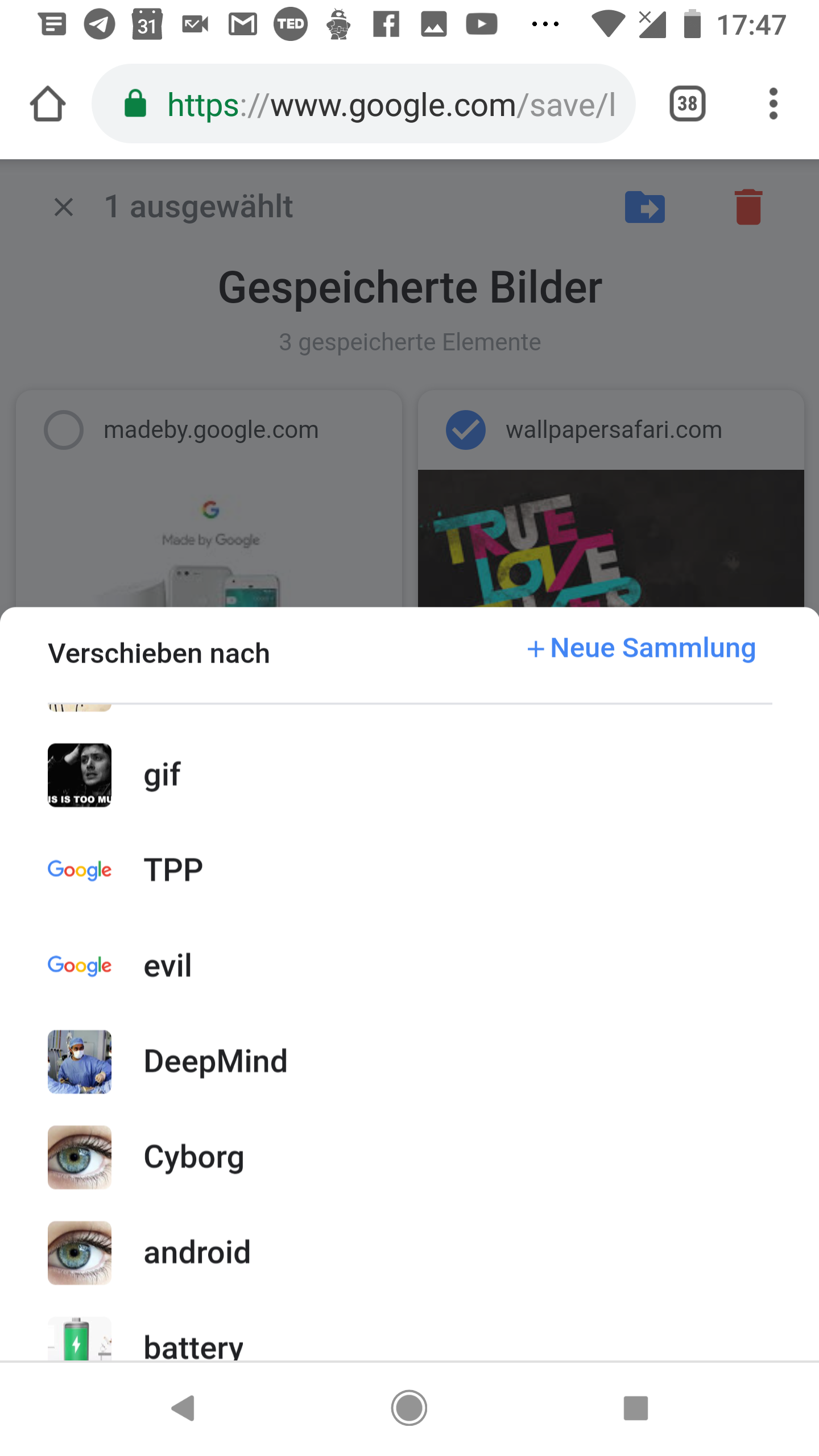This screenshot has height=1456, width=819.
Task: Tap the move-to-folder icon
Action: click(x=644, y=206)
